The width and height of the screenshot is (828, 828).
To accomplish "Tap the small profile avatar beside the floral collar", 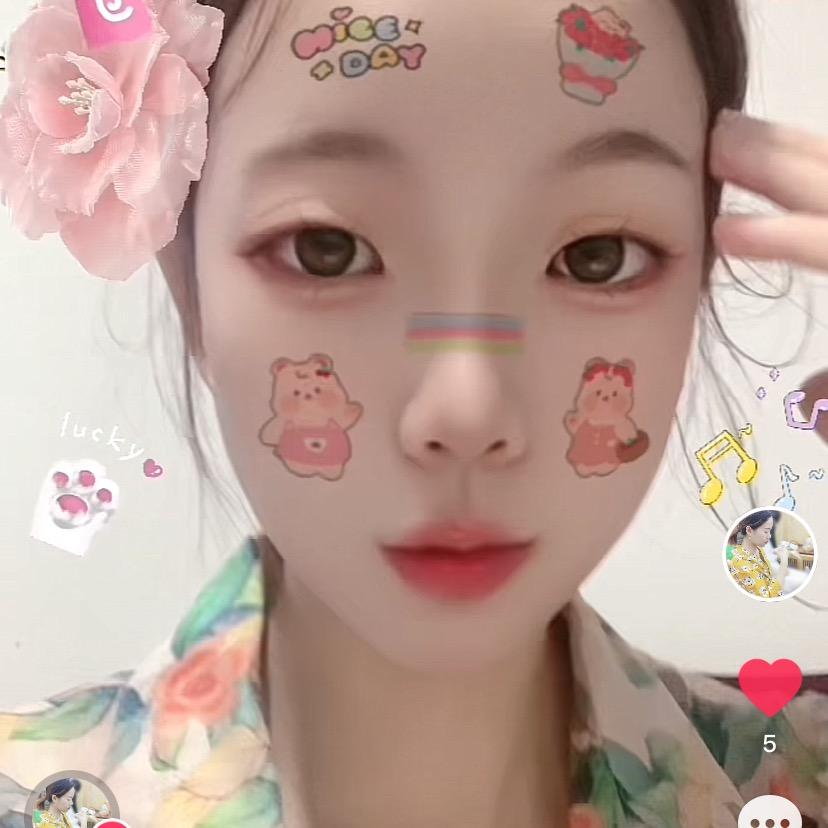I will [x=70, y=803].
